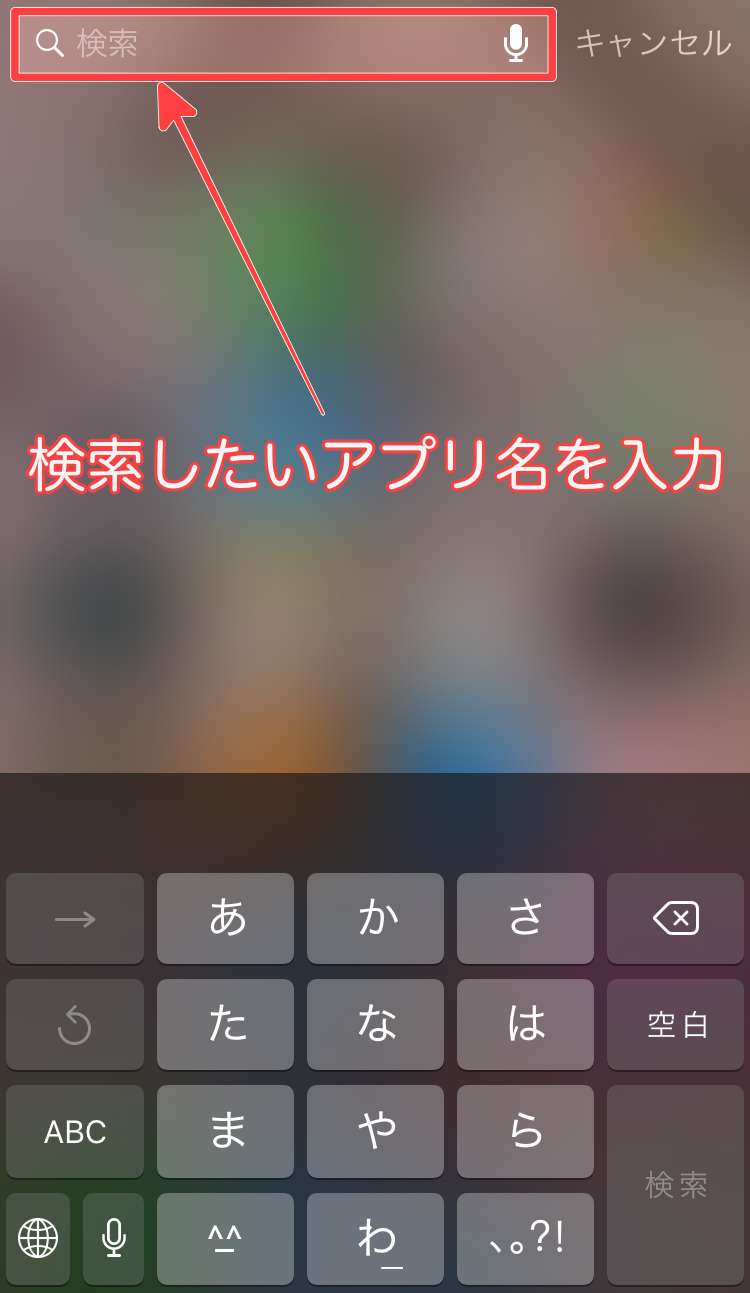Tap the backspace key on the keyboard
Image resolution: width=750 pixels, height=1293 pixels.
point(677,919)
